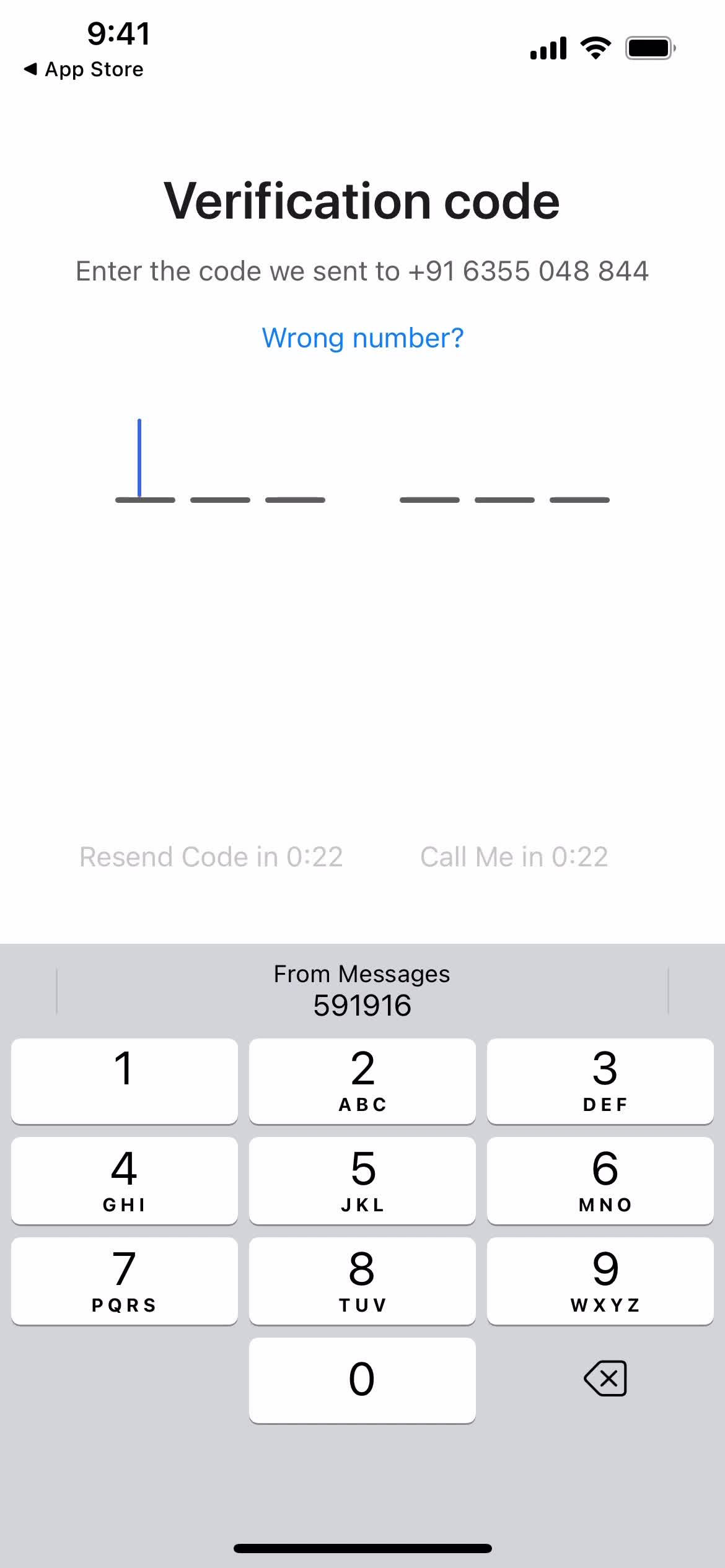
Task: Select the autofill code 591916 from Messages
Action: pyautogui.click(x=362, y=991)
